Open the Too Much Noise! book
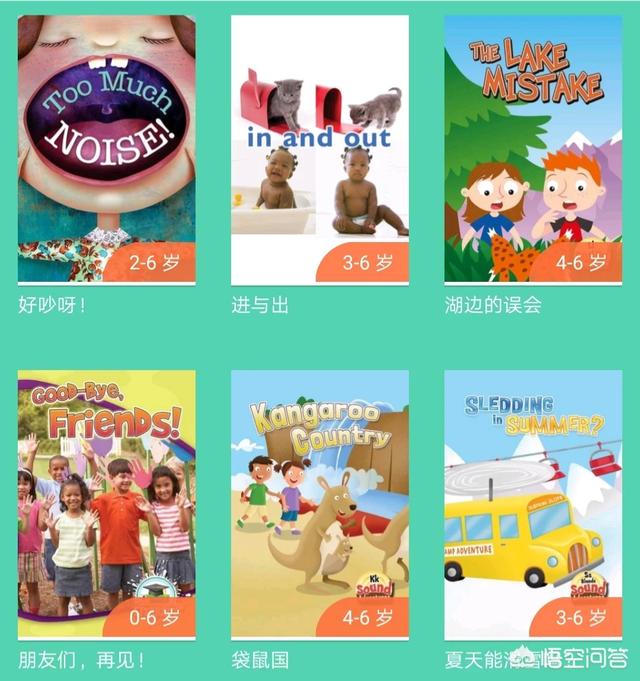The width and height of the screenshot is (640, 681). click(x=106, y=148)
